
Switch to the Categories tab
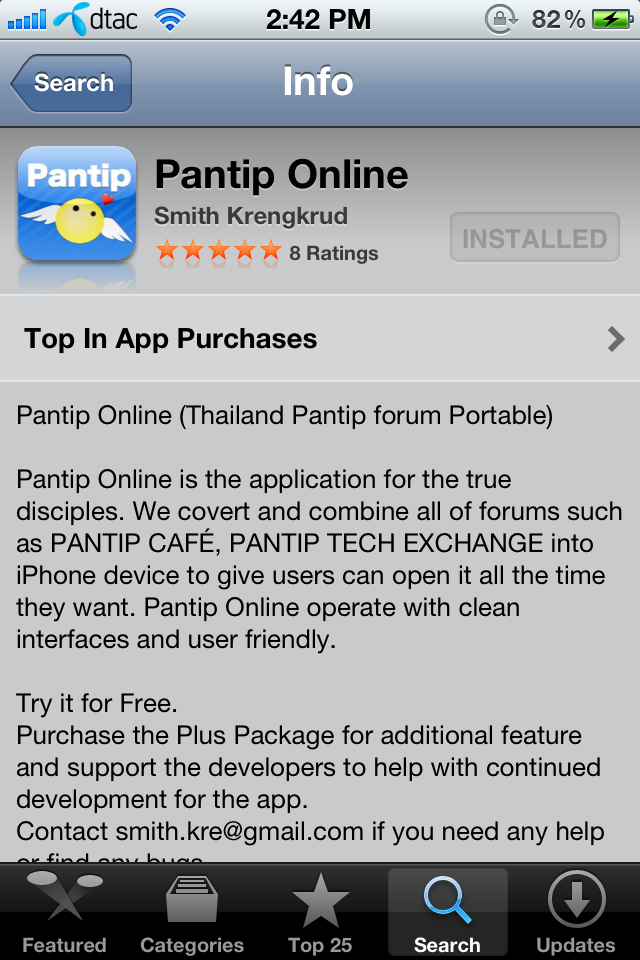point(192,912)
